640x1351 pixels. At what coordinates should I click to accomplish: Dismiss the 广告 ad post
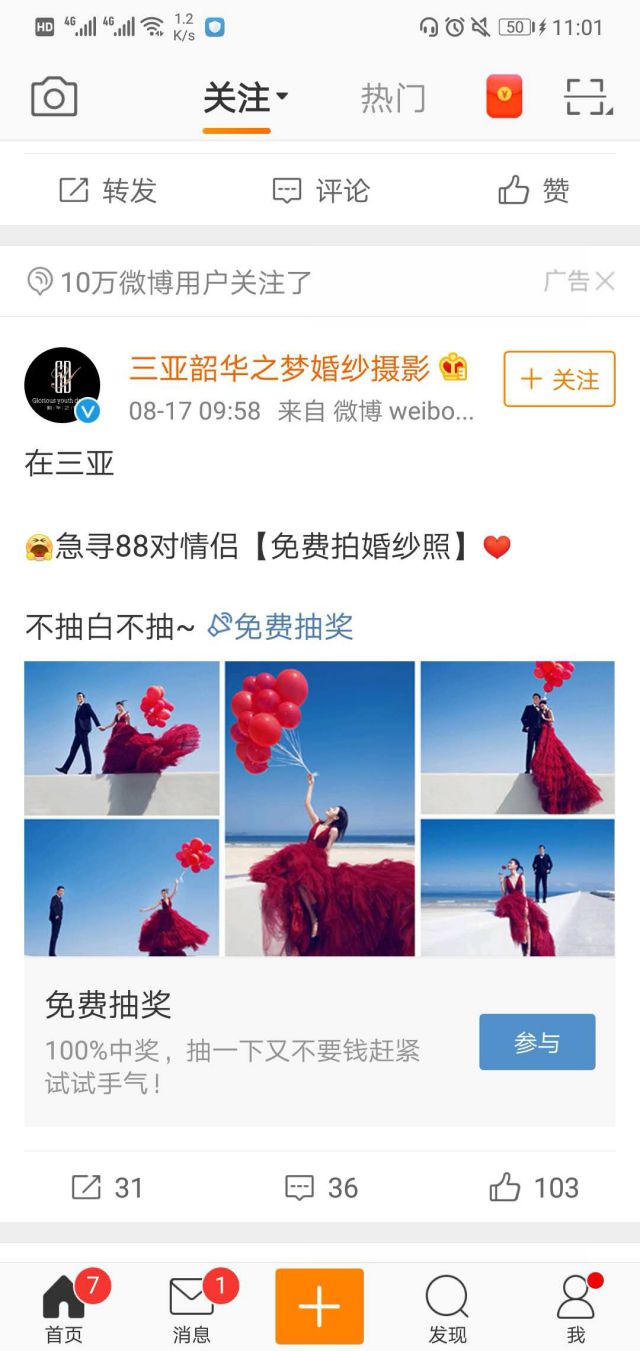tap(605, 282)
